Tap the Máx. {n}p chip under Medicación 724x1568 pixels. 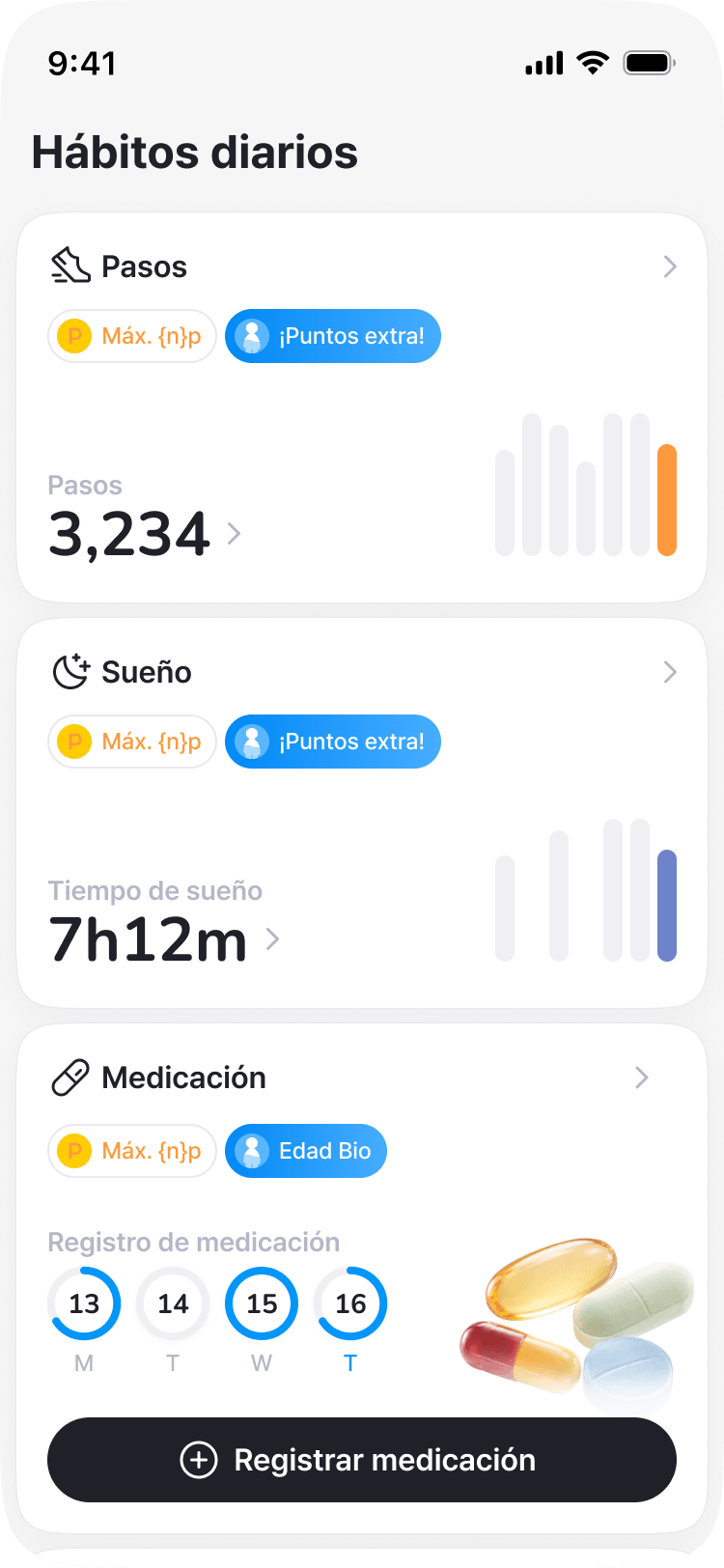[x=132, y=1151]
